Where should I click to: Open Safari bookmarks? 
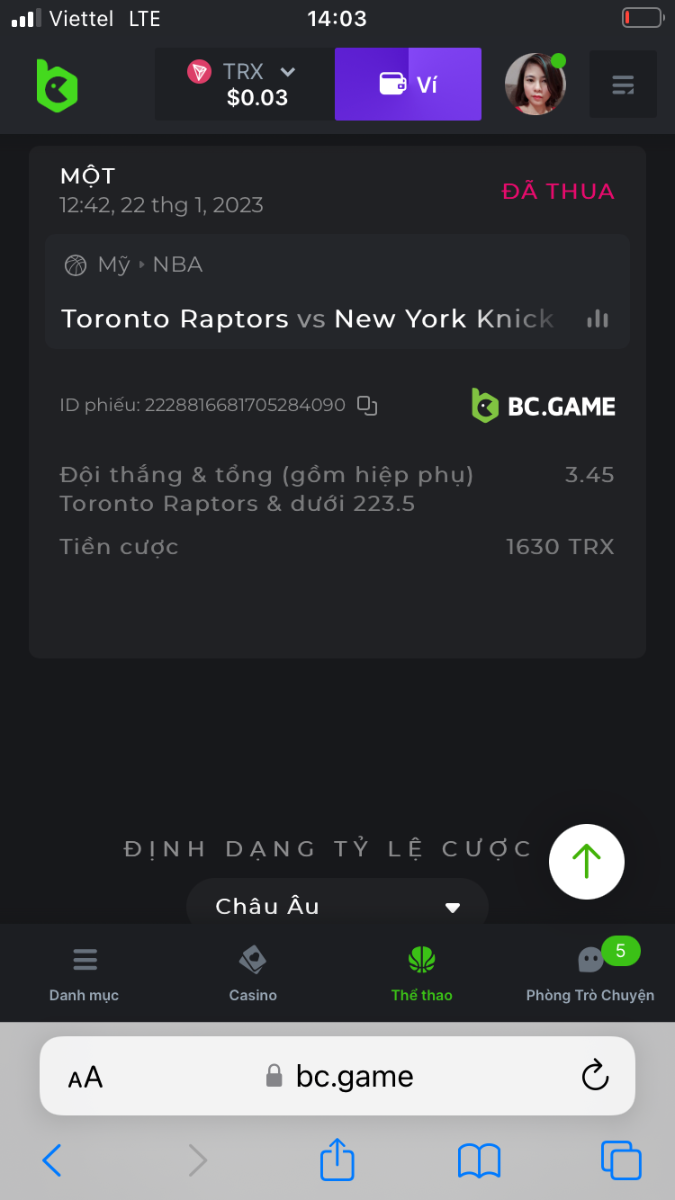pos(479,1160)
